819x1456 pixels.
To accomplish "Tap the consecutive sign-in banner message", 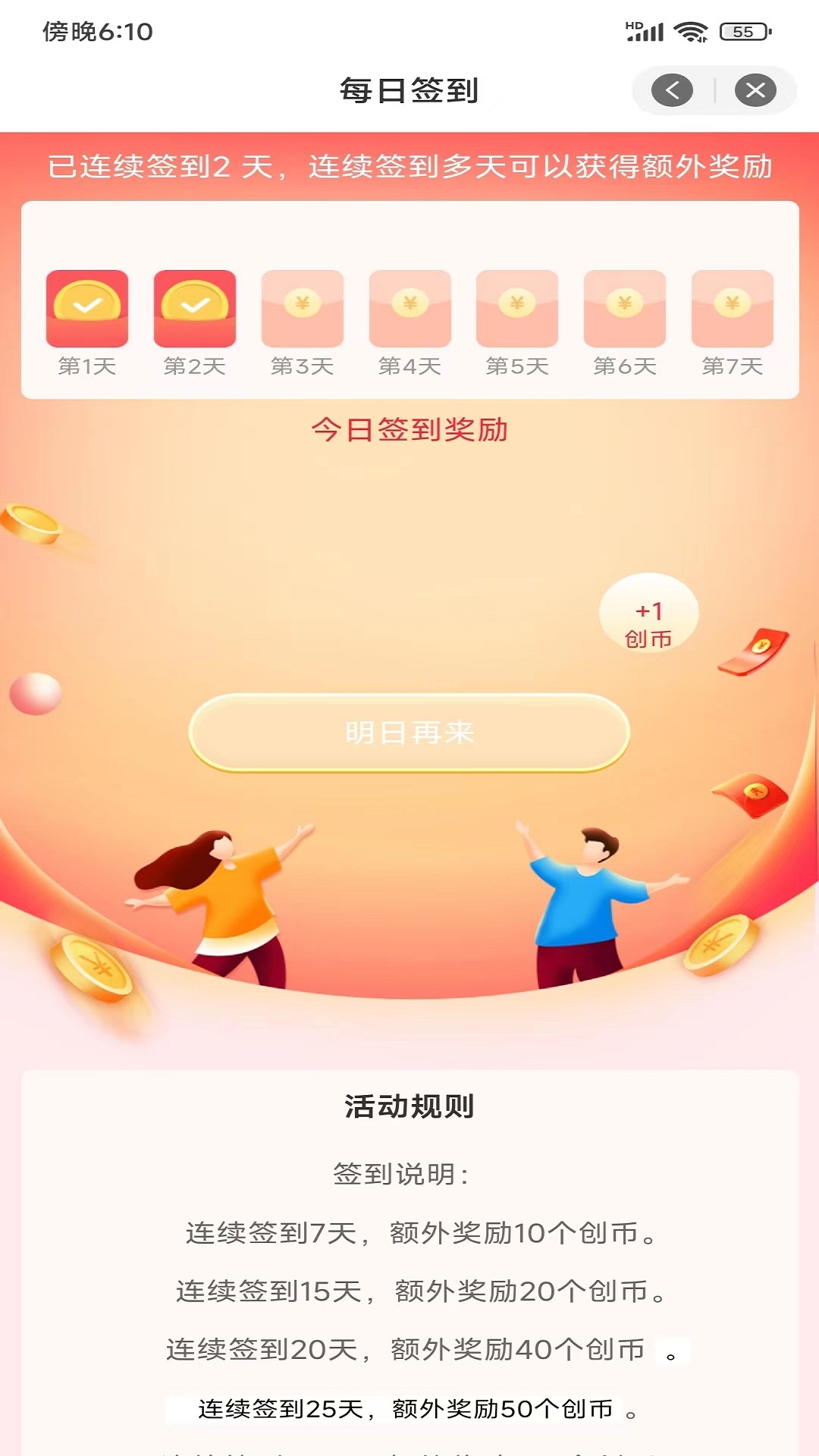I will [x=409, y=168].
